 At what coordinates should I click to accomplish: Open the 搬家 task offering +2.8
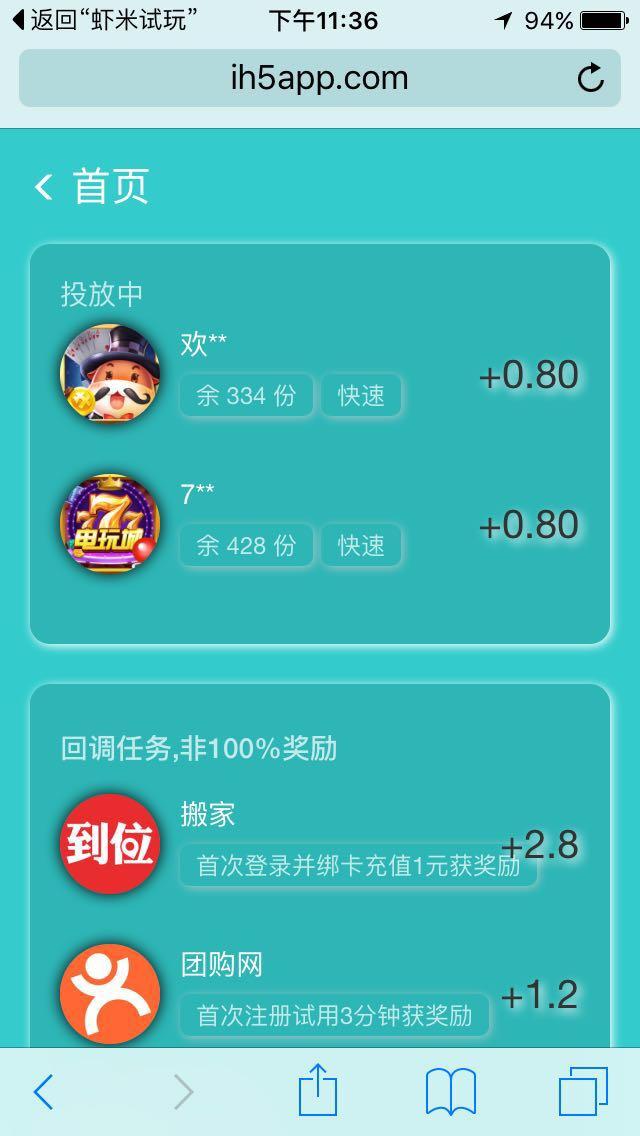(x=320, y=844)
